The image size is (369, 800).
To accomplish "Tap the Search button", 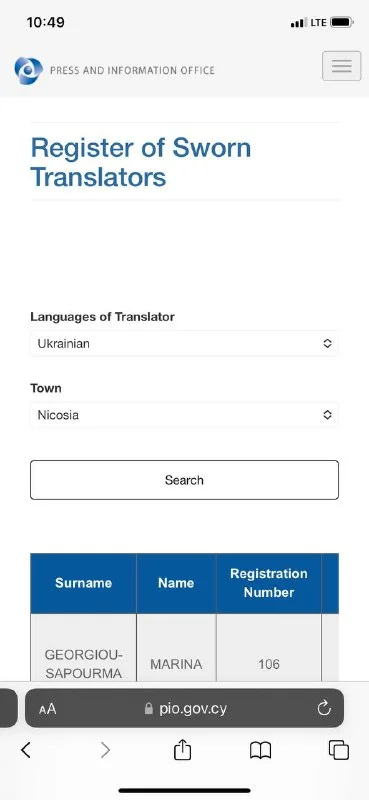I will (x=184, y=480).
